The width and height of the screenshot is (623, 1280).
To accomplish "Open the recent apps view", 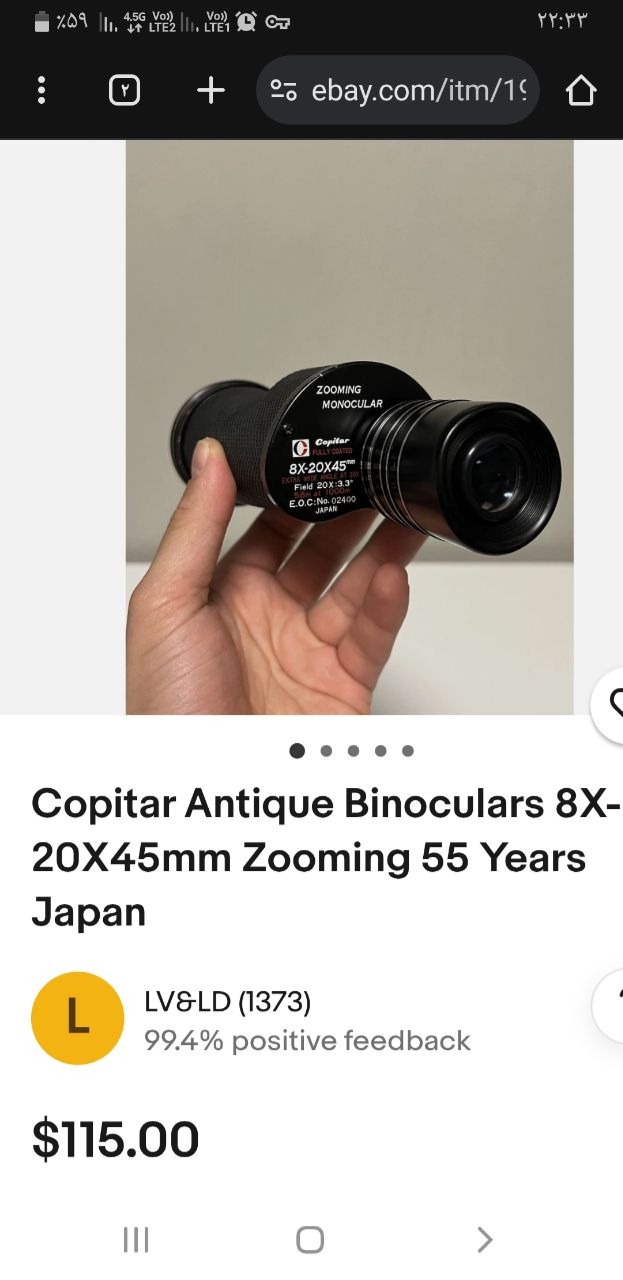I will coord(136,1240).
